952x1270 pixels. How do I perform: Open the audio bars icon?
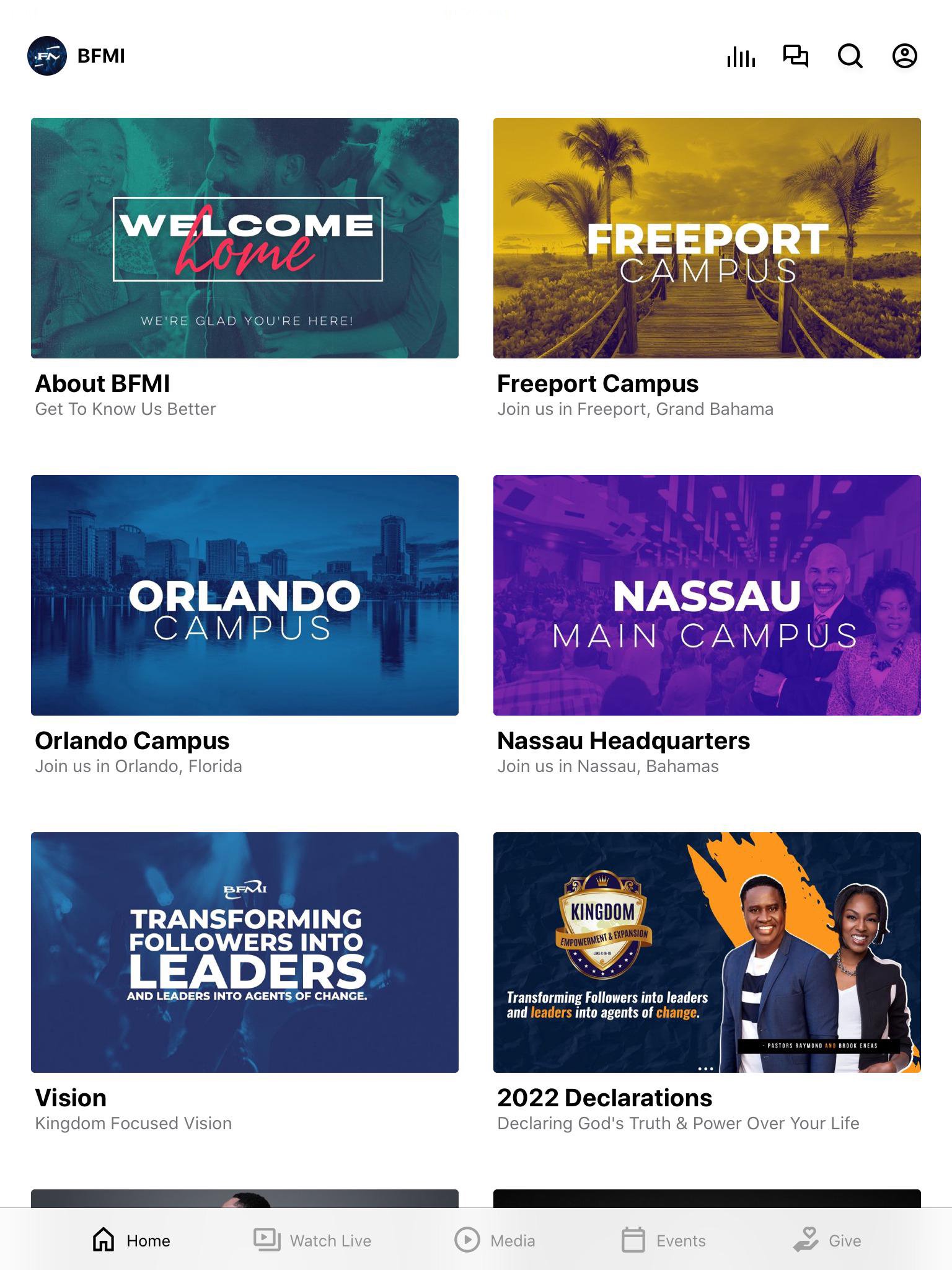tap(741, 56)
